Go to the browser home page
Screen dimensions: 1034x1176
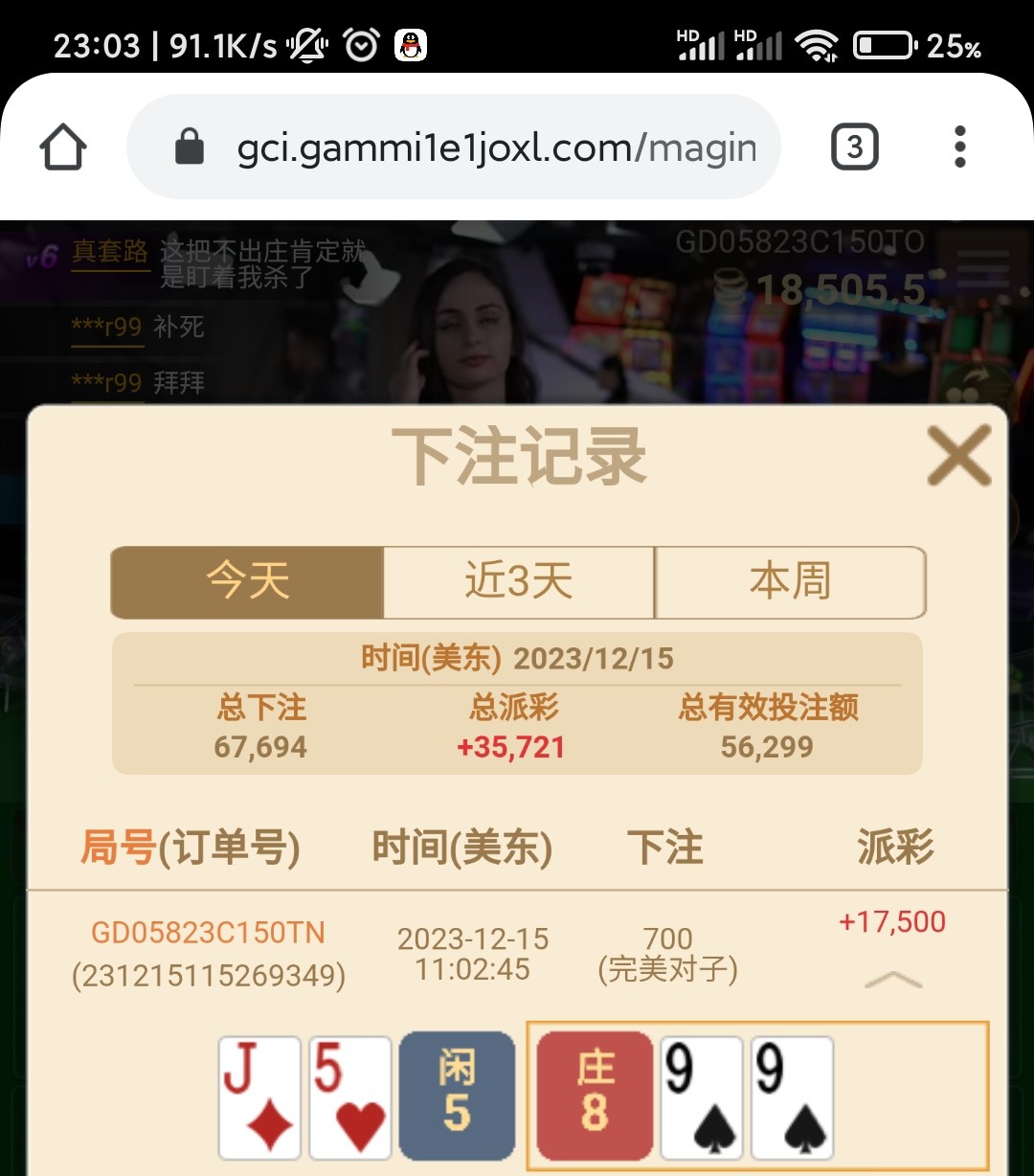63,147
